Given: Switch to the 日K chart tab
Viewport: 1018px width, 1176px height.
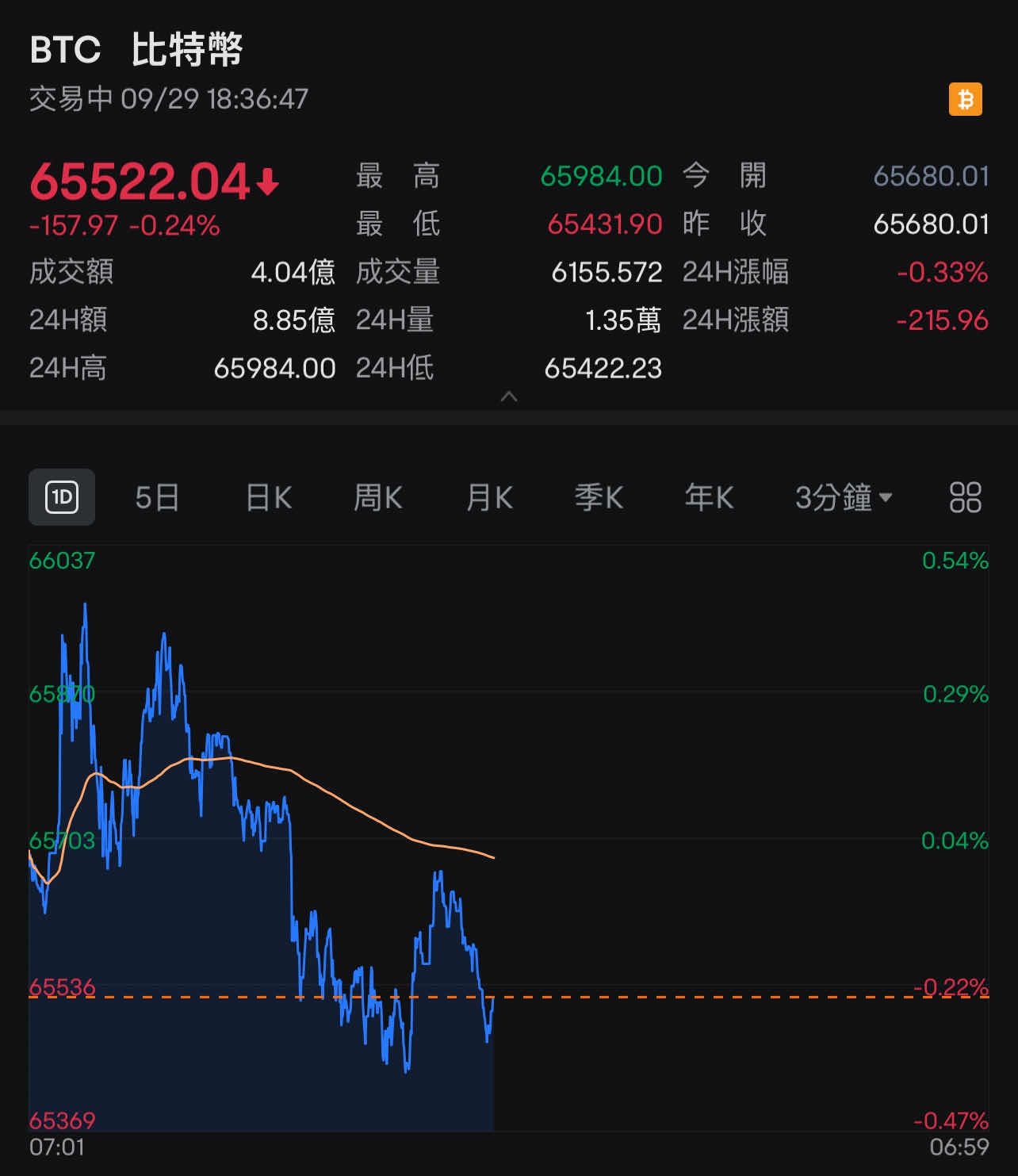Looking at the screenshot, I should (x=269, y=498).
